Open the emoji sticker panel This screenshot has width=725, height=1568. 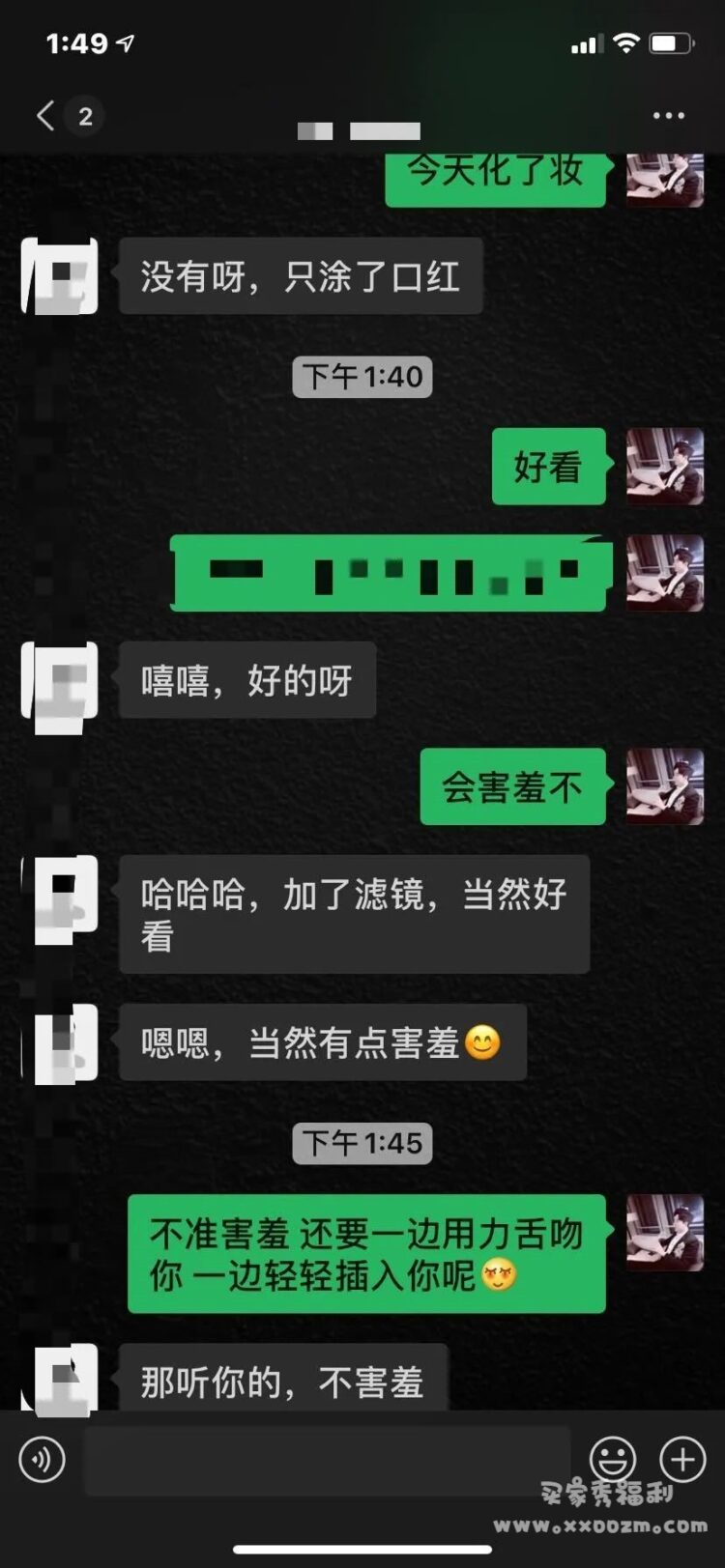(x=613, y=1459)
